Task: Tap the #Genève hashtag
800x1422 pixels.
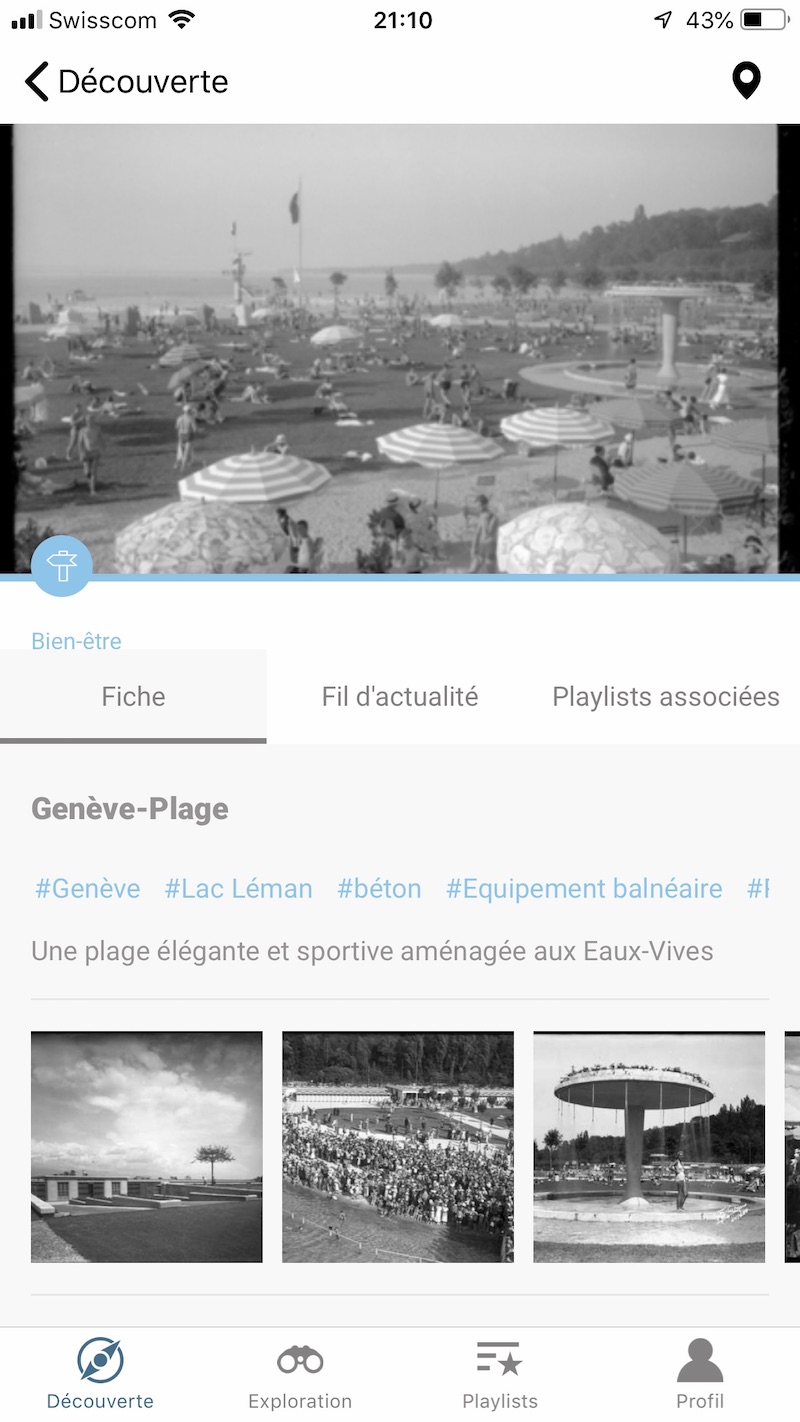Action: 88,889
